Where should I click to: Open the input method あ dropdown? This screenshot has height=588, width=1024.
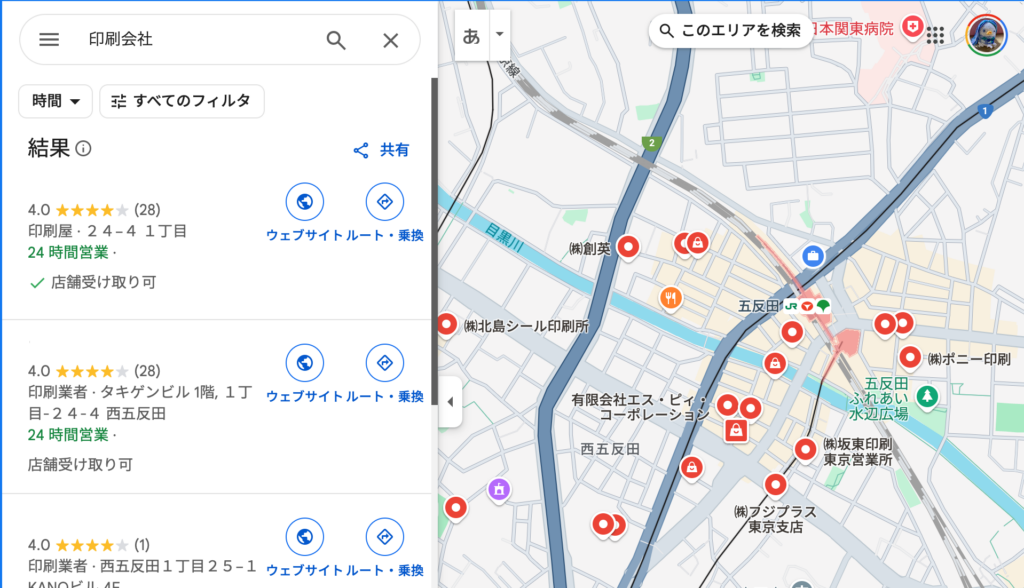click(x=500, y=35)
